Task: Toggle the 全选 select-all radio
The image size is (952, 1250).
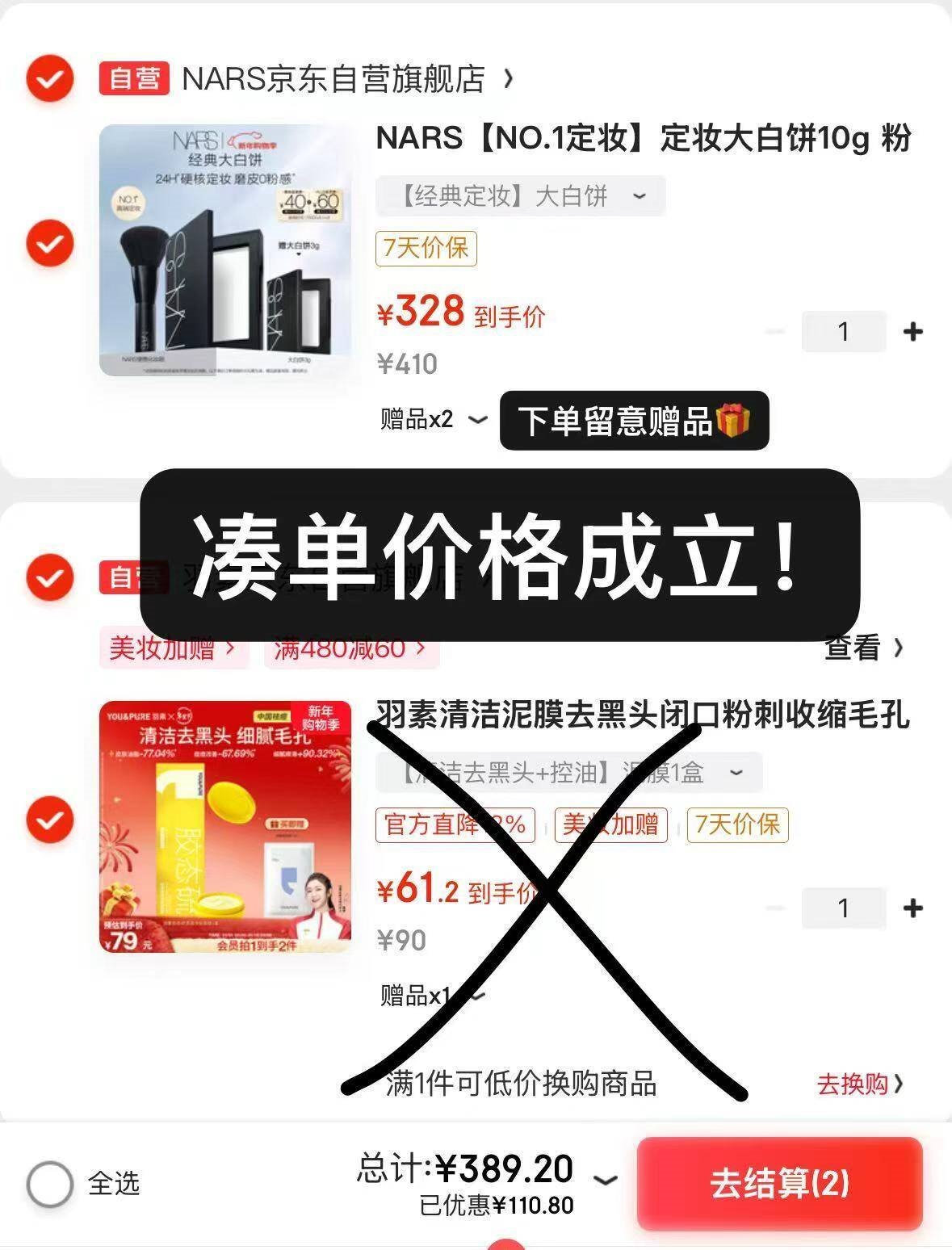Action: click(50, 1184)
